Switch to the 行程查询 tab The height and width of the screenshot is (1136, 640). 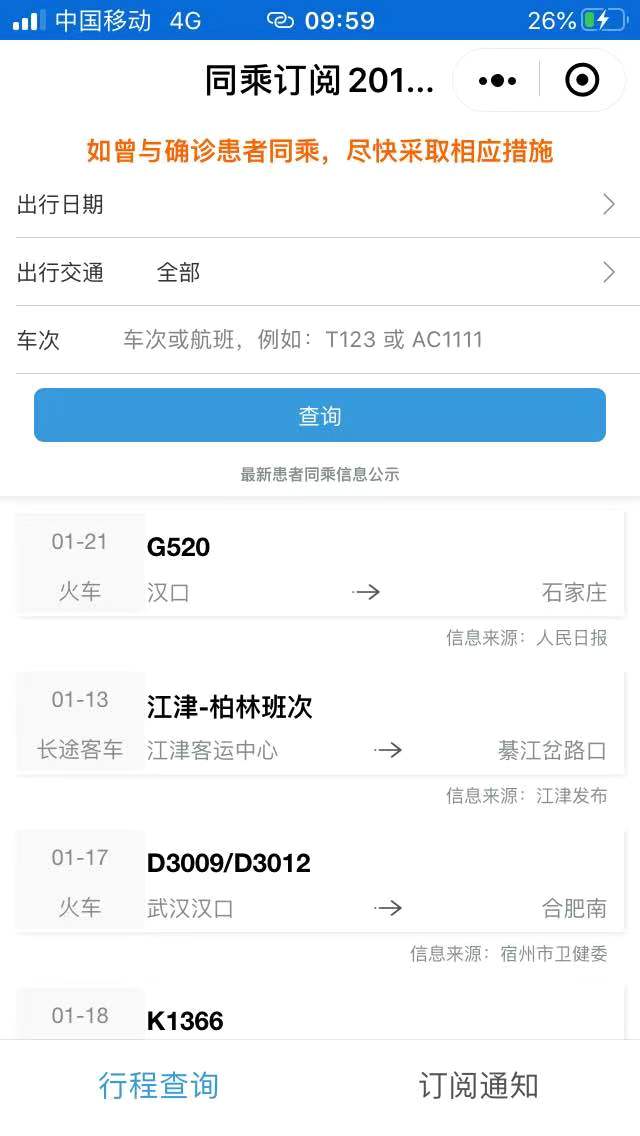pos(159,1086)
